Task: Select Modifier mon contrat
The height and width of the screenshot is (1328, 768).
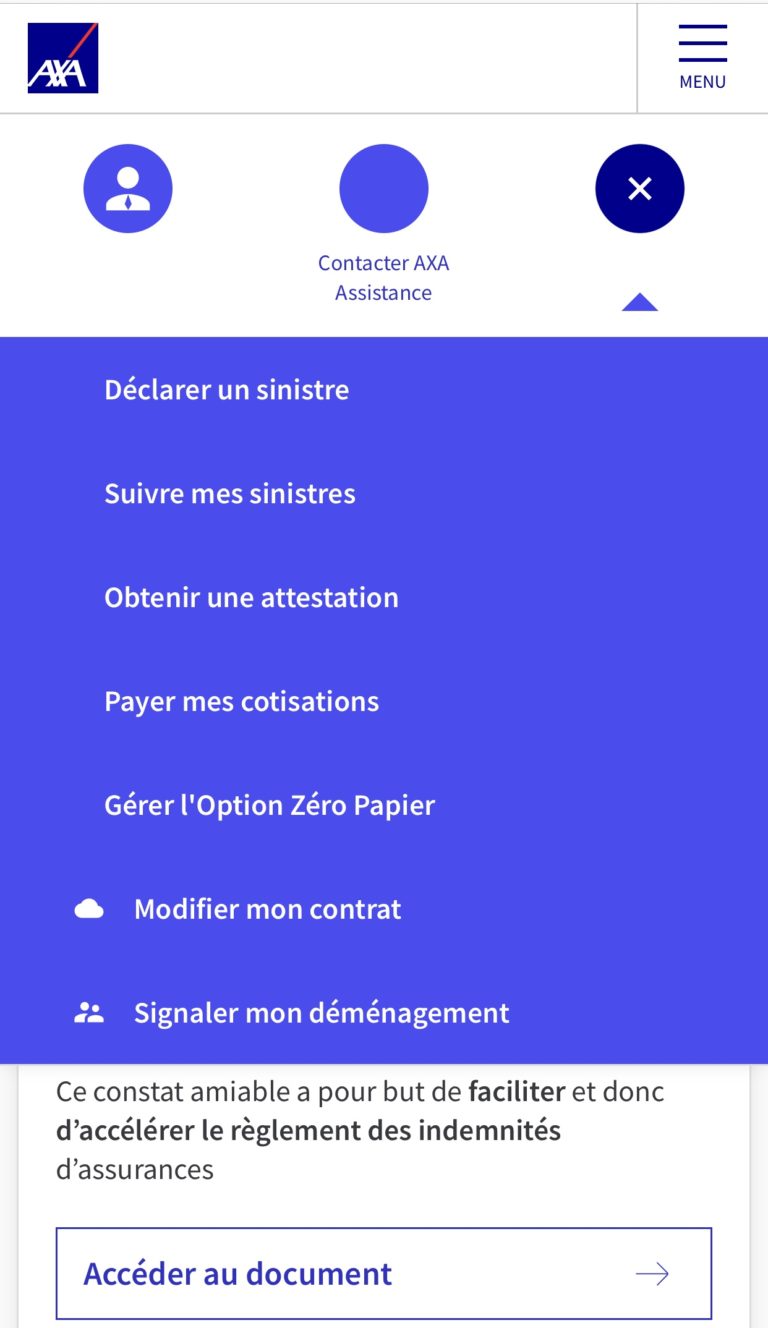Action: [267, 909]
